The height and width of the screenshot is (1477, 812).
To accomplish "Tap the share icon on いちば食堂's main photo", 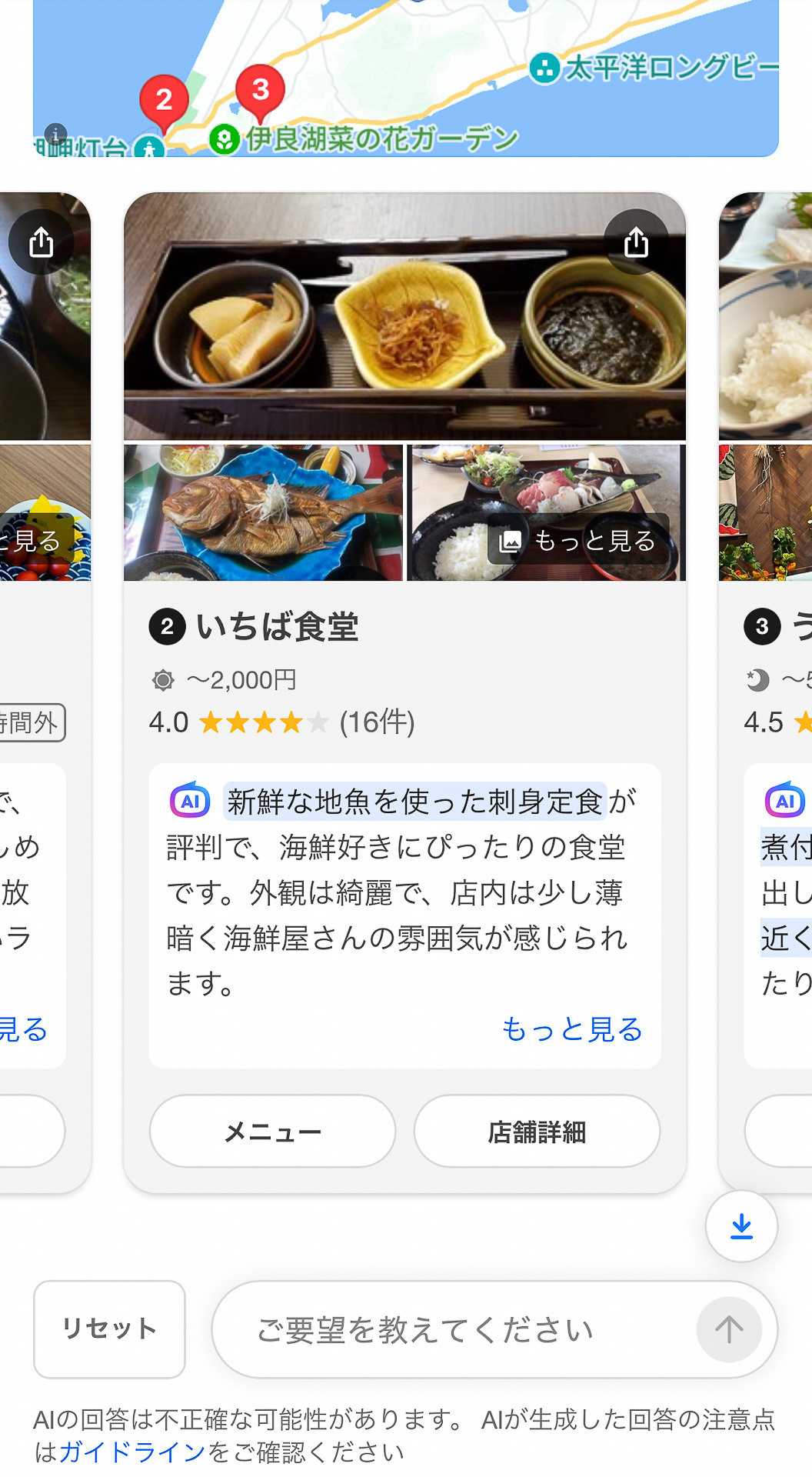I will 637,242.
